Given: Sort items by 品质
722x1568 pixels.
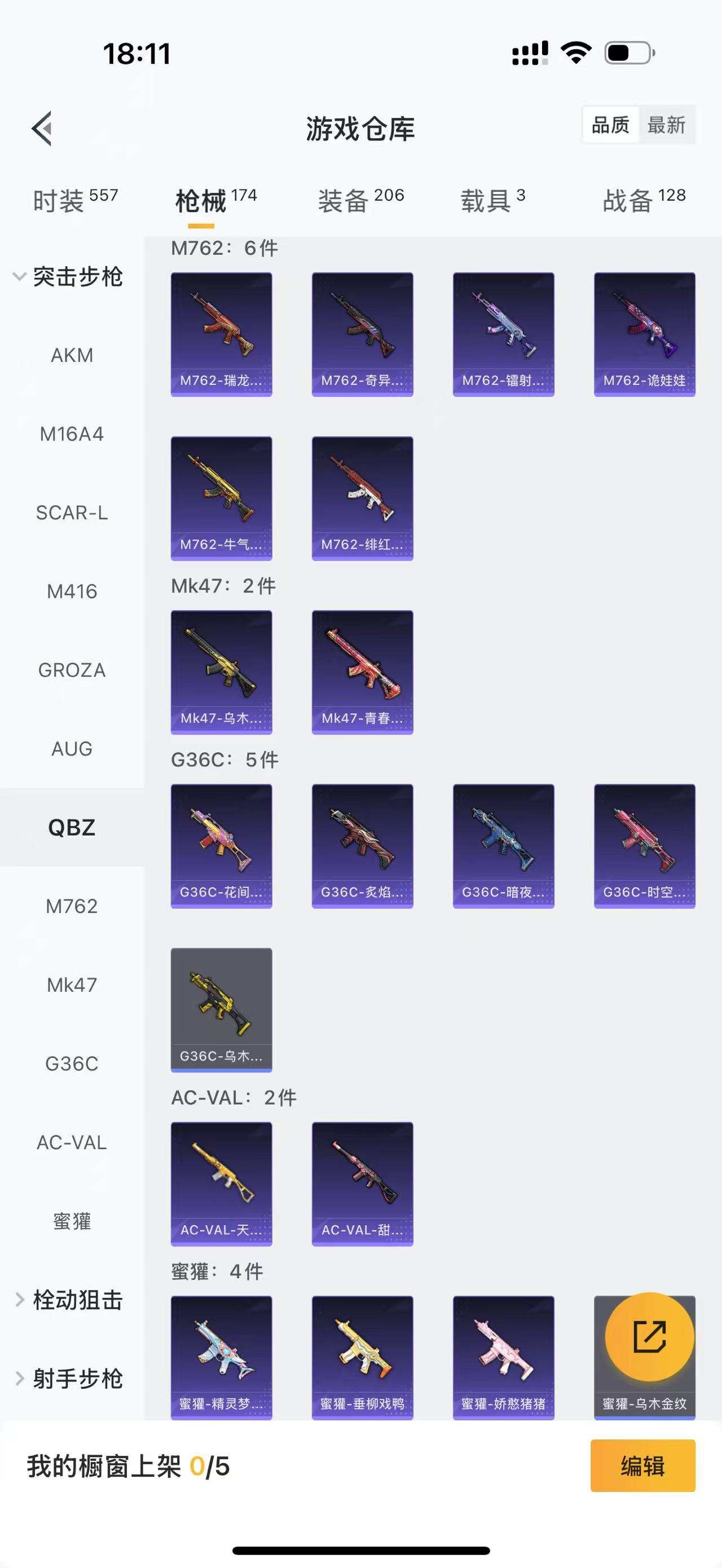Looking at the screenshot, I should [610, 125].
